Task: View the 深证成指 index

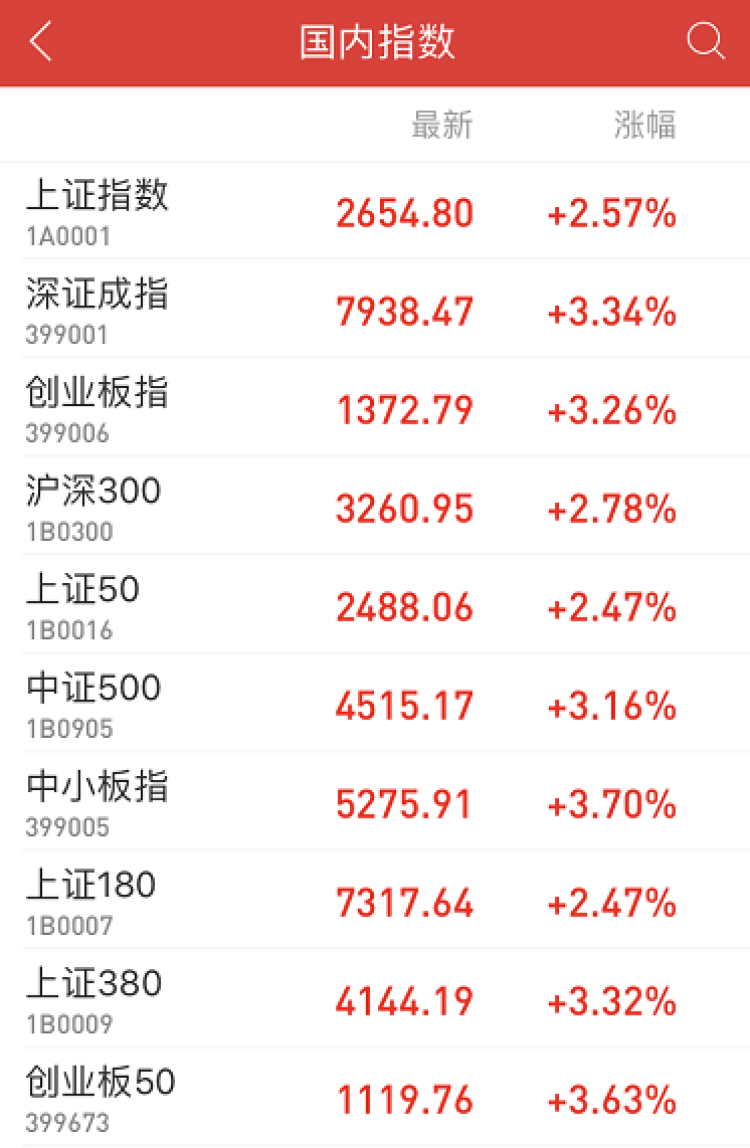Action: (97, 309)
